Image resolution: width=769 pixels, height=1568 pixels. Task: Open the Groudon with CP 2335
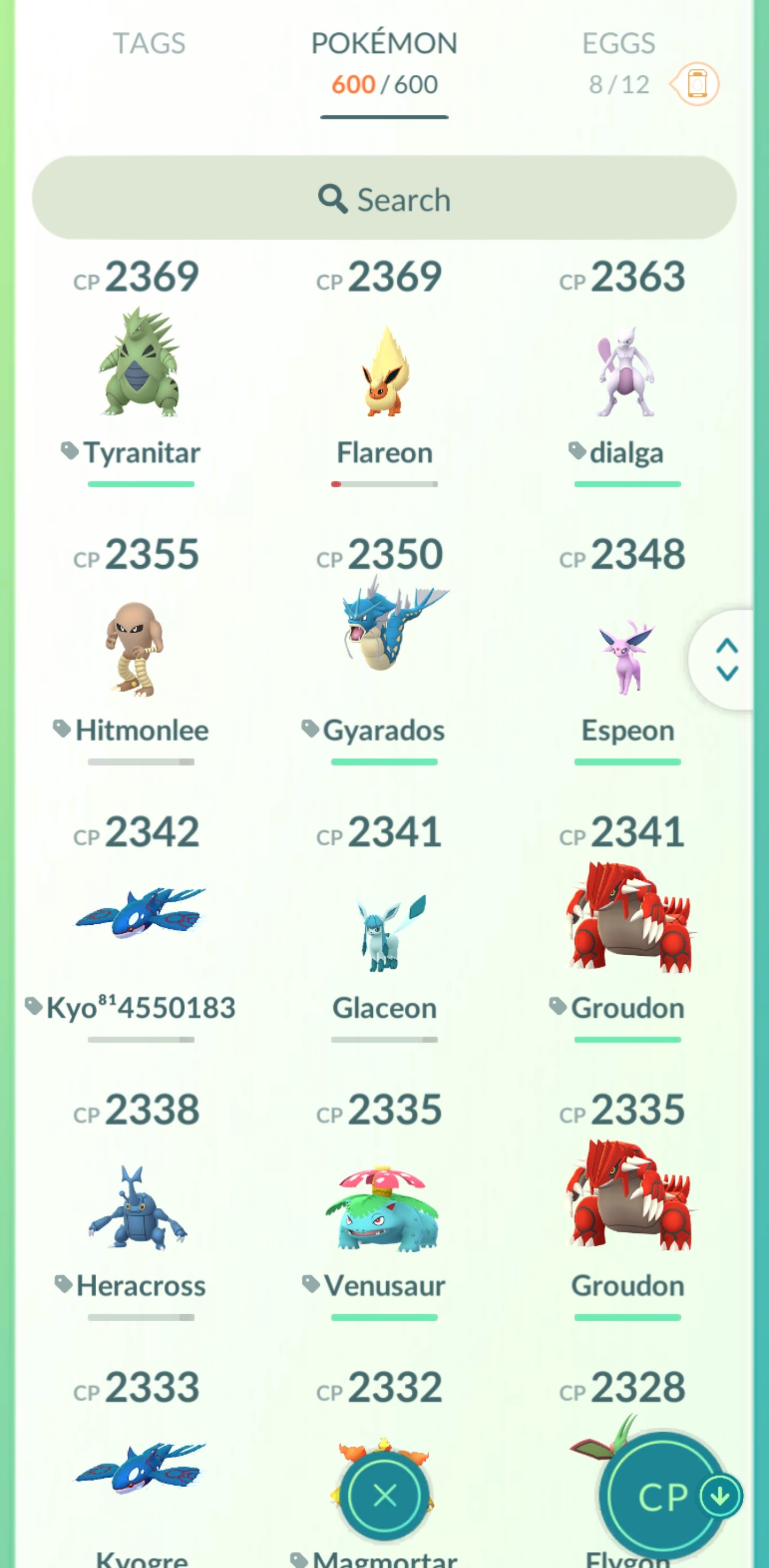(x=630, y=1196)
